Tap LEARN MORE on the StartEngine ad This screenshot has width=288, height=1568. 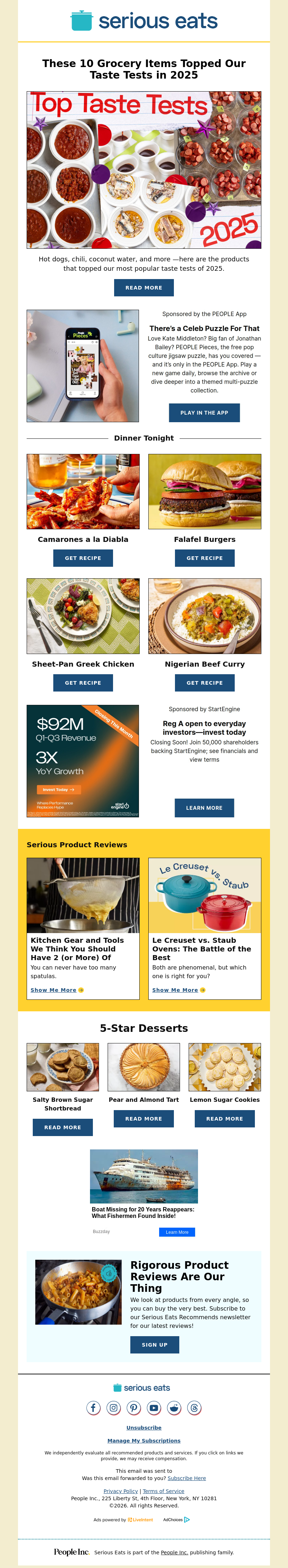coord(204,808)
